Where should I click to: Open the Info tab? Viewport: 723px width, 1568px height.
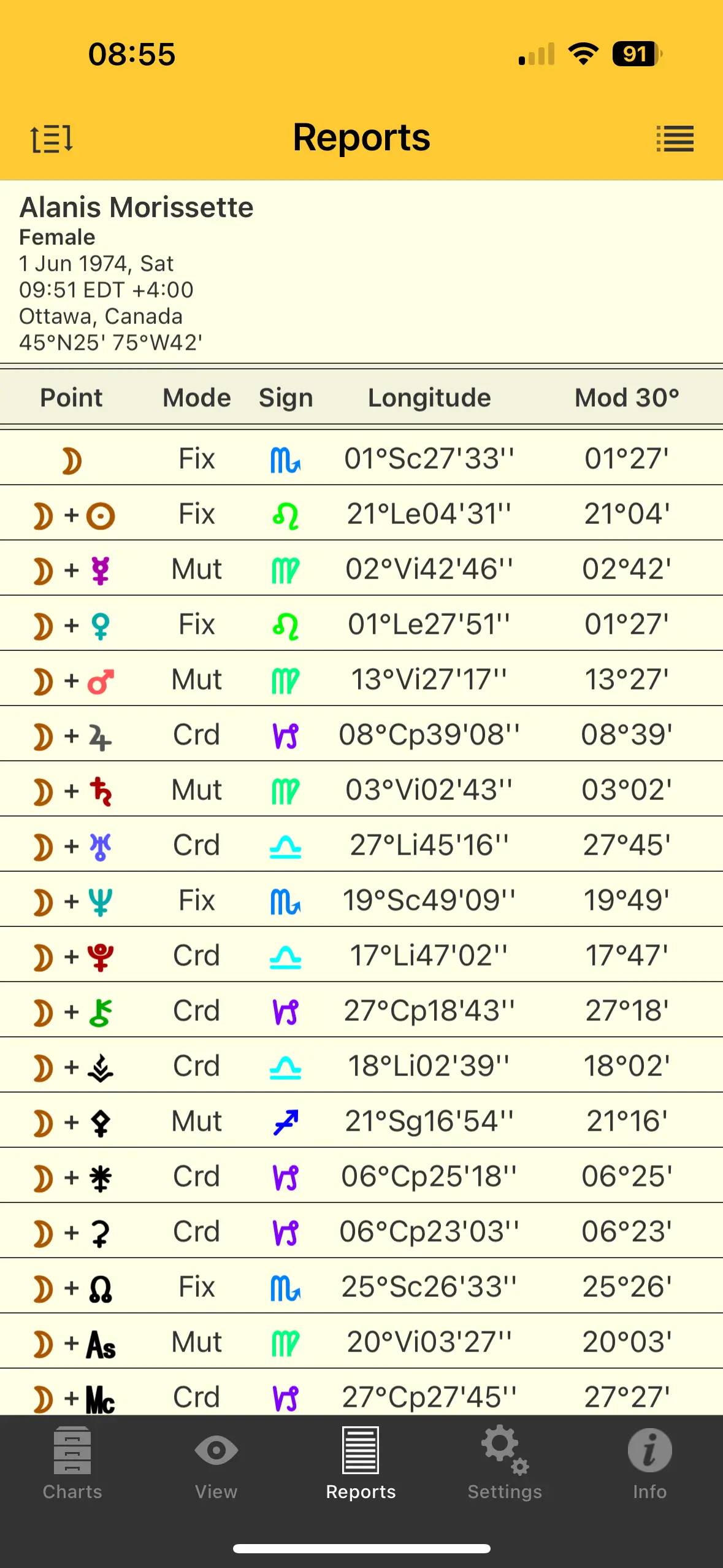(649, 1462)
